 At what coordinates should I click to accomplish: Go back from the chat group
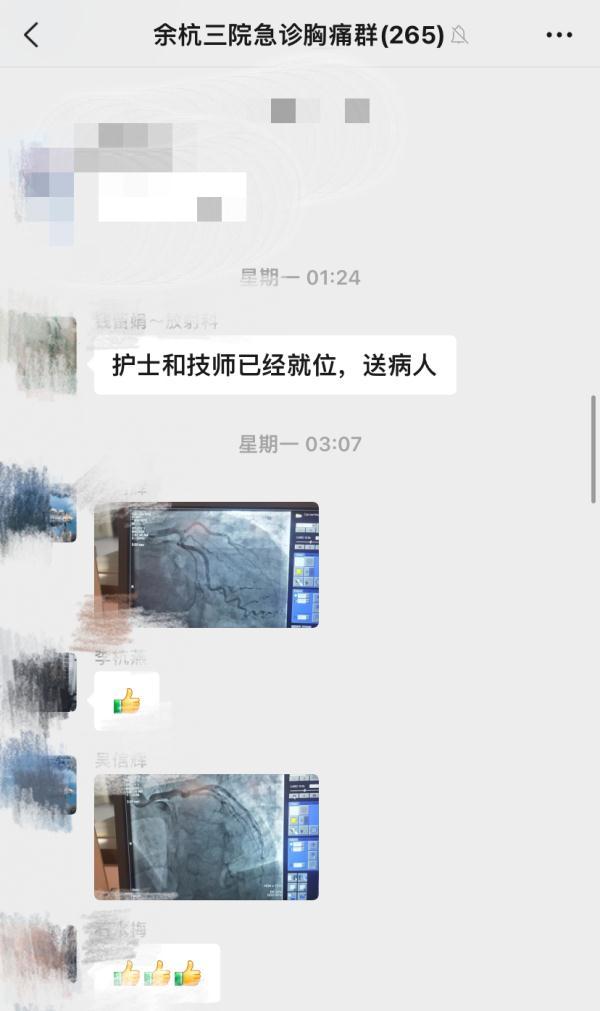point(31,35)
